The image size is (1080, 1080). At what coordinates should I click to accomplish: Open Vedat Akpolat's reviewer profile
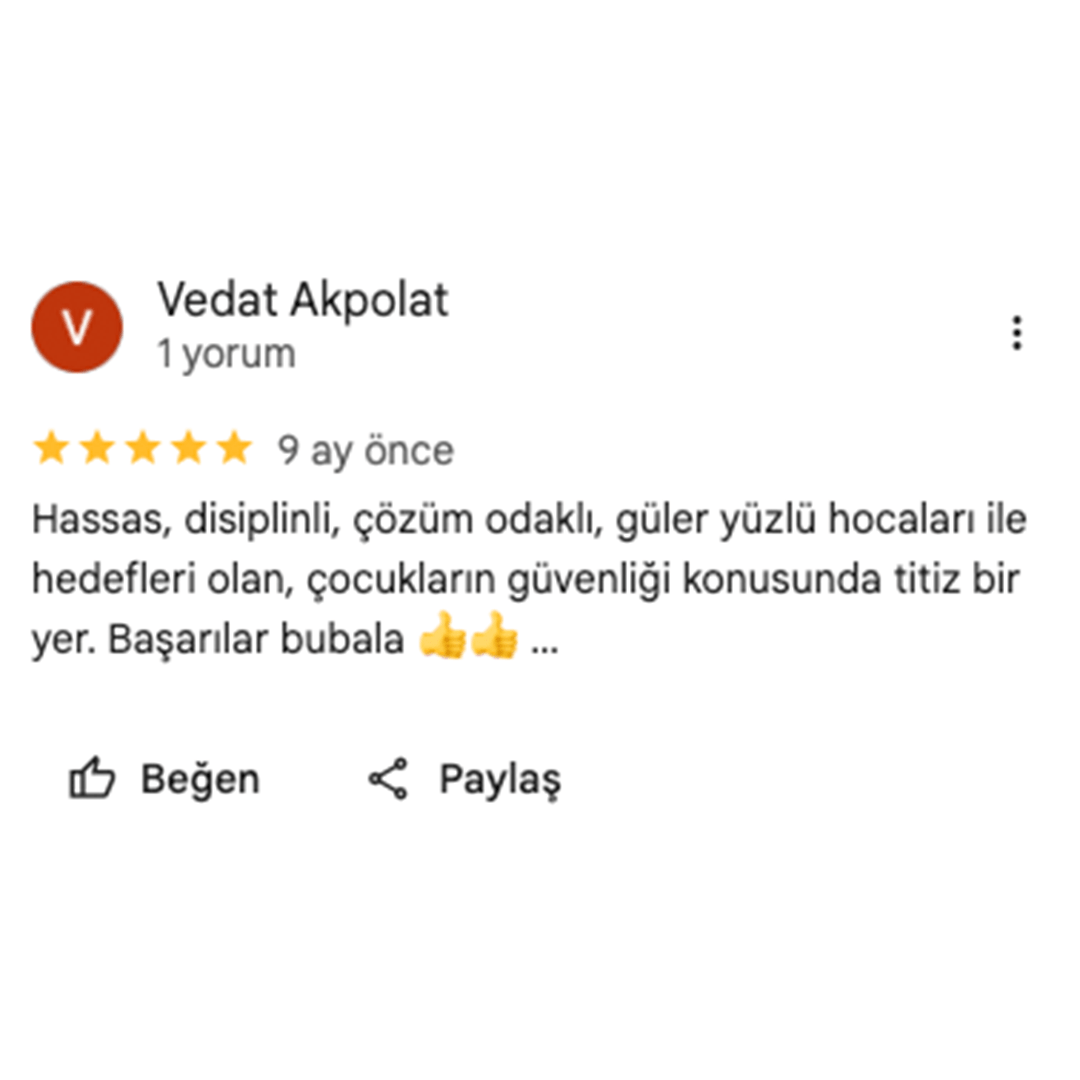[302, 300]
